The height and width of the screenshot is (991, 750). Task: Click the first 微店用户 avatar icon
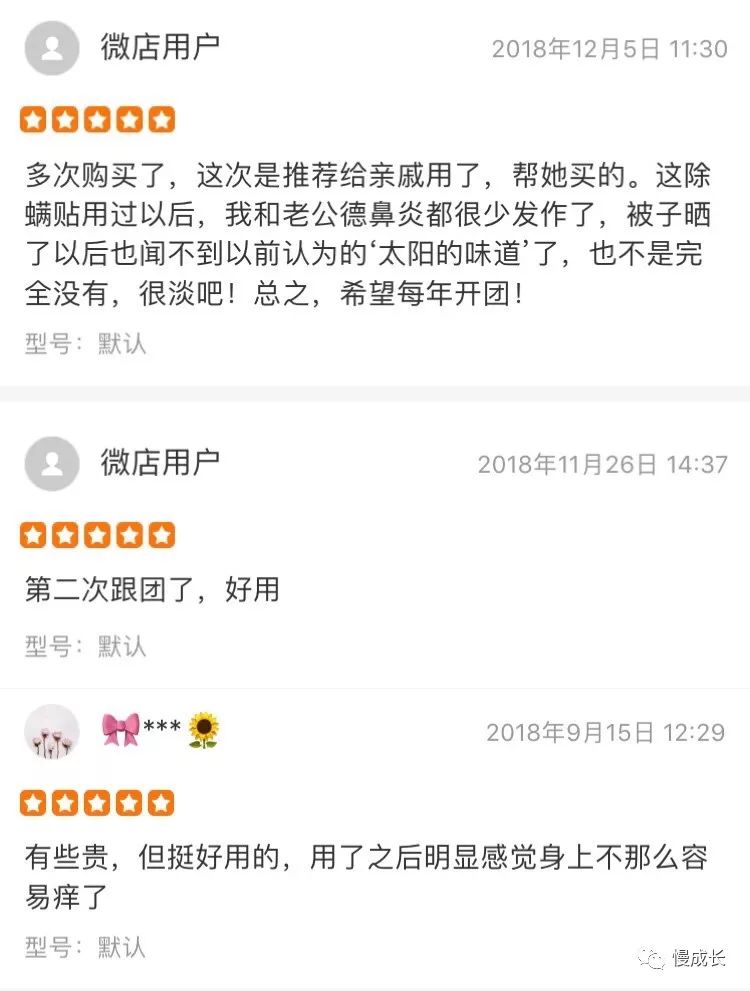click(51, 47)
